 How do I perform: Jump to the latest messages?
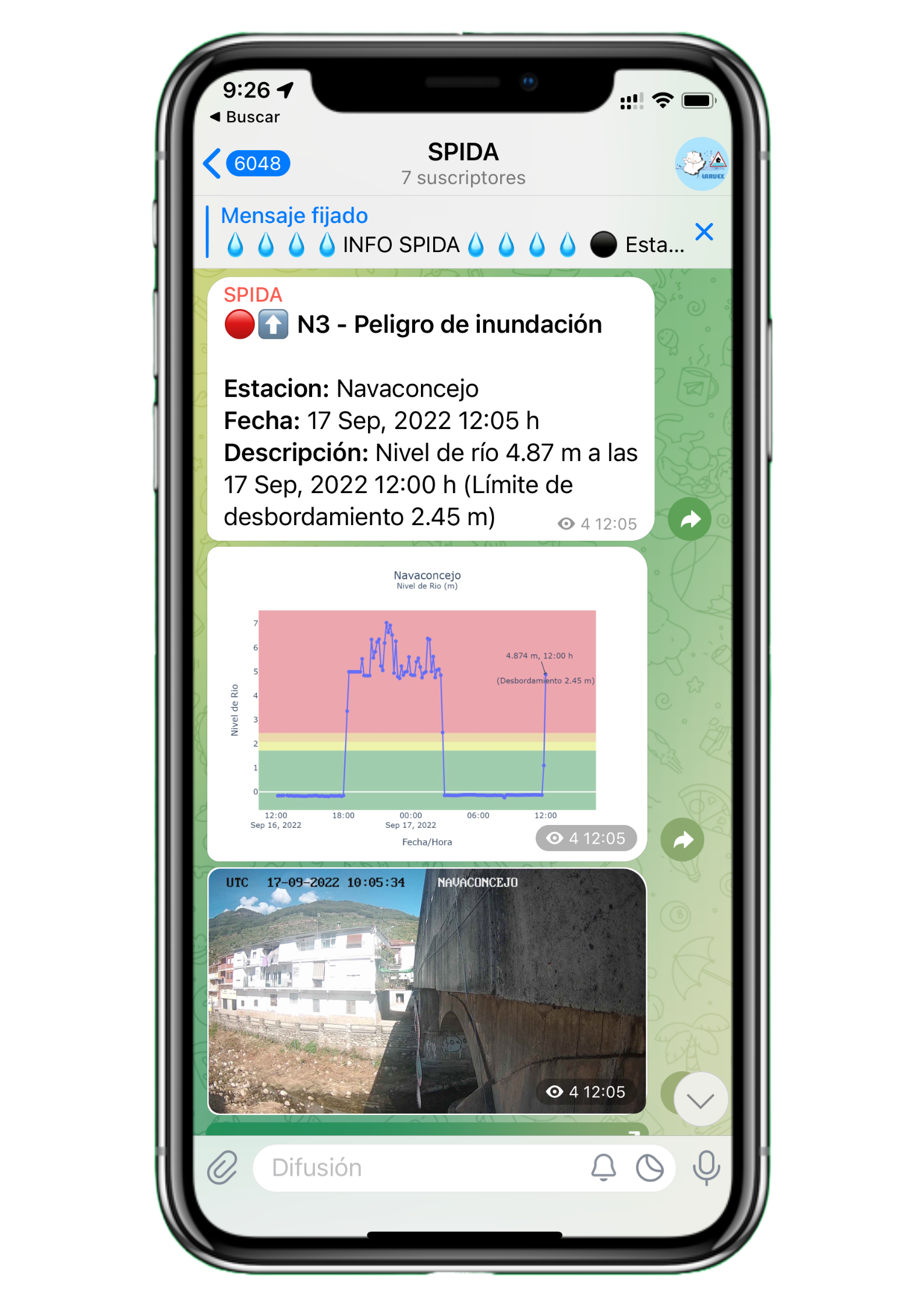700,1100
